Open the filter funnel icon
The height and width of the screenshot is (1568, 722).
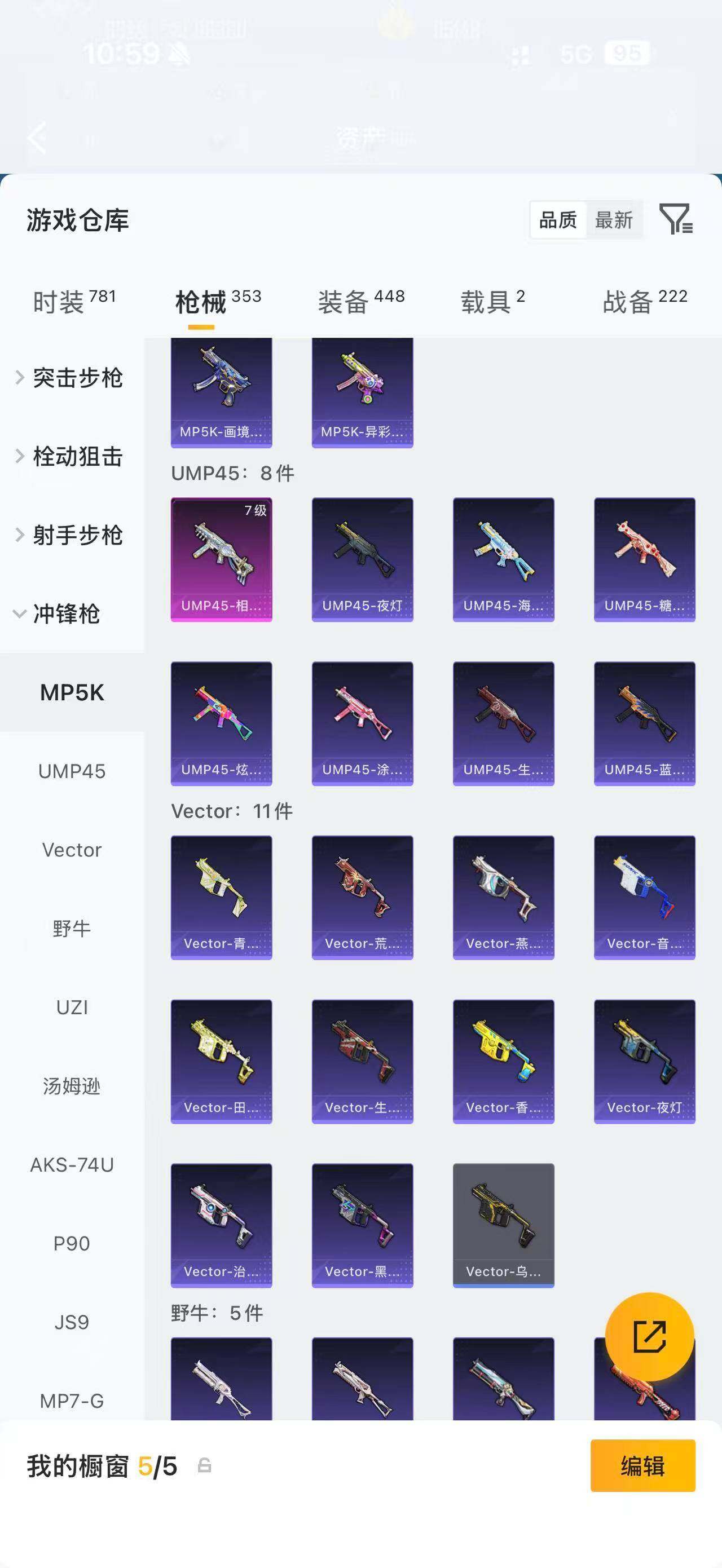pos(676,219)
